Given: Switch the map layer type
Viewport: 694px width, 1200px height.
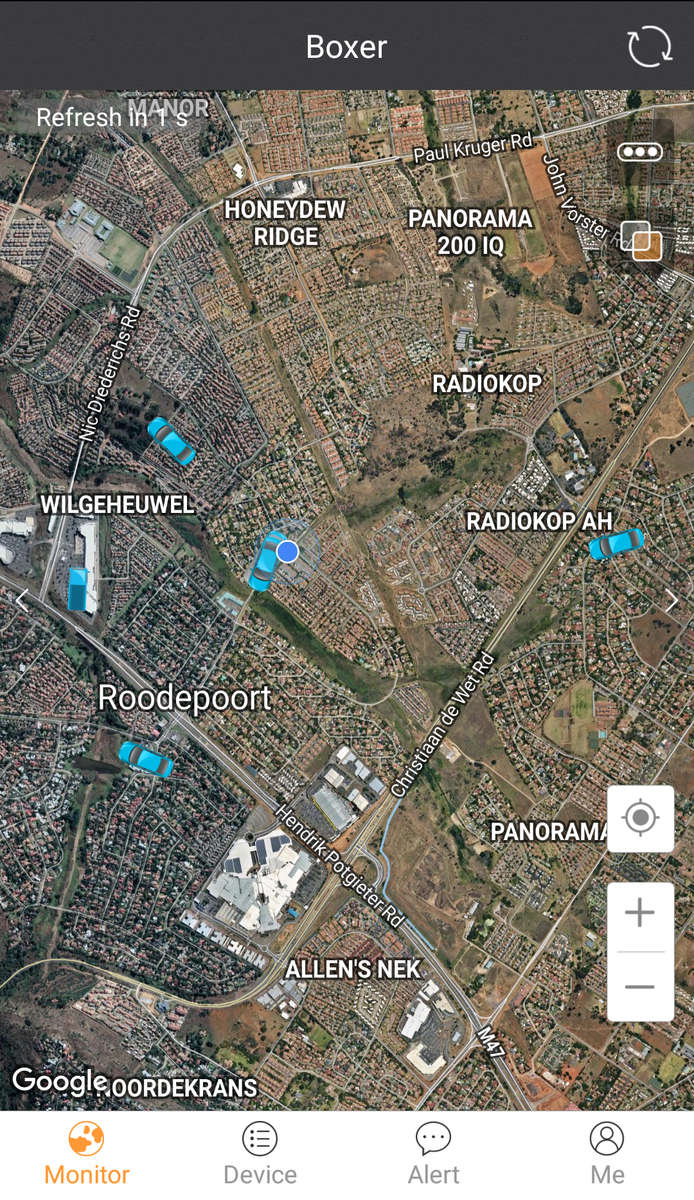Looking at the screenshot, I should (x=641, y=241).
